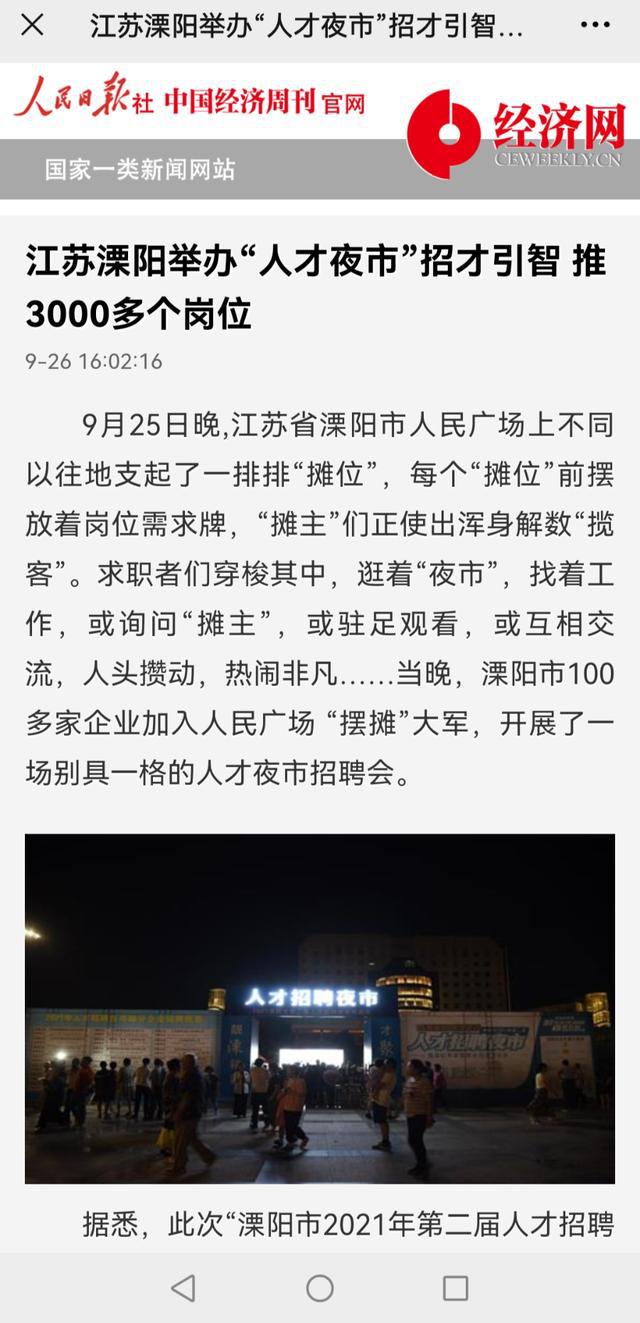Open the three-dot overflow menu
The image size is (640, 1323).
click(595, 26)
